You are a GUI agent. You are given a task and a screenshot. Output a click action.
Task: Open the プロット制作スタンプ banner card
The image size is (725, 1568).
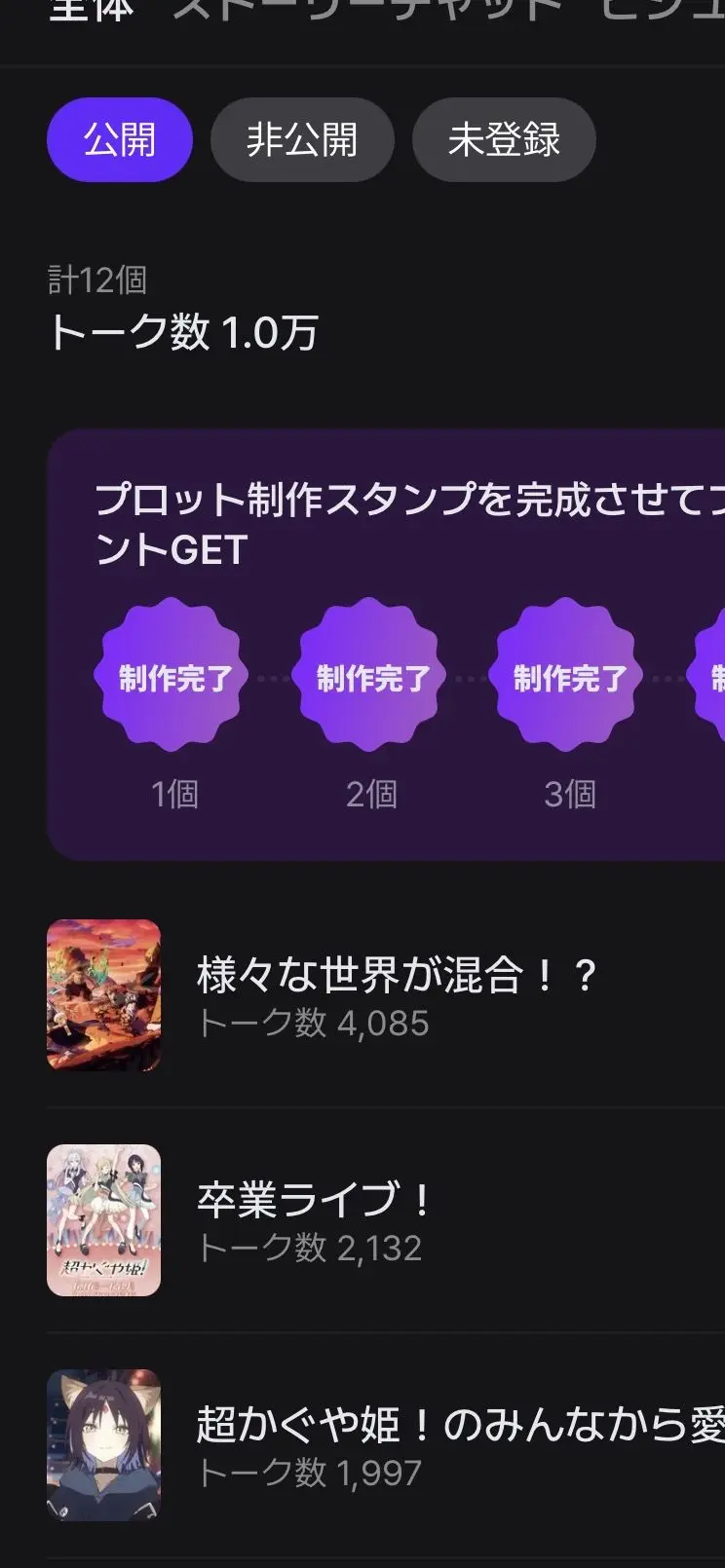[386, 645]
